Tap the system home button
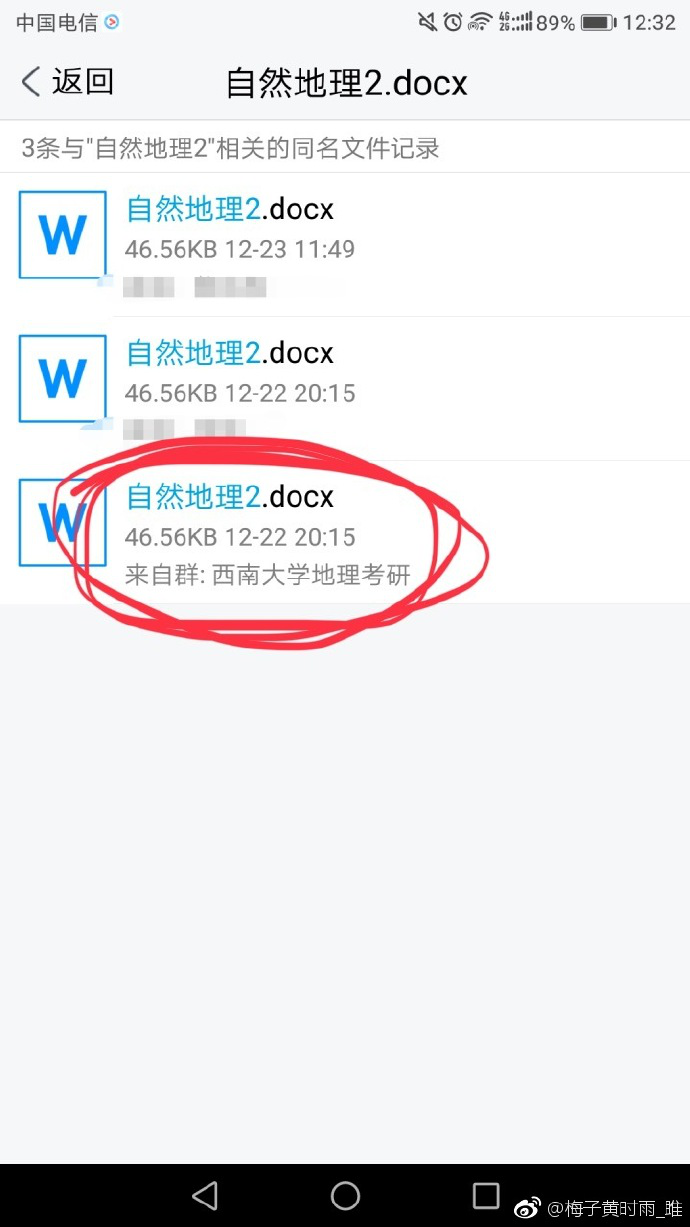 (345, 1195)
